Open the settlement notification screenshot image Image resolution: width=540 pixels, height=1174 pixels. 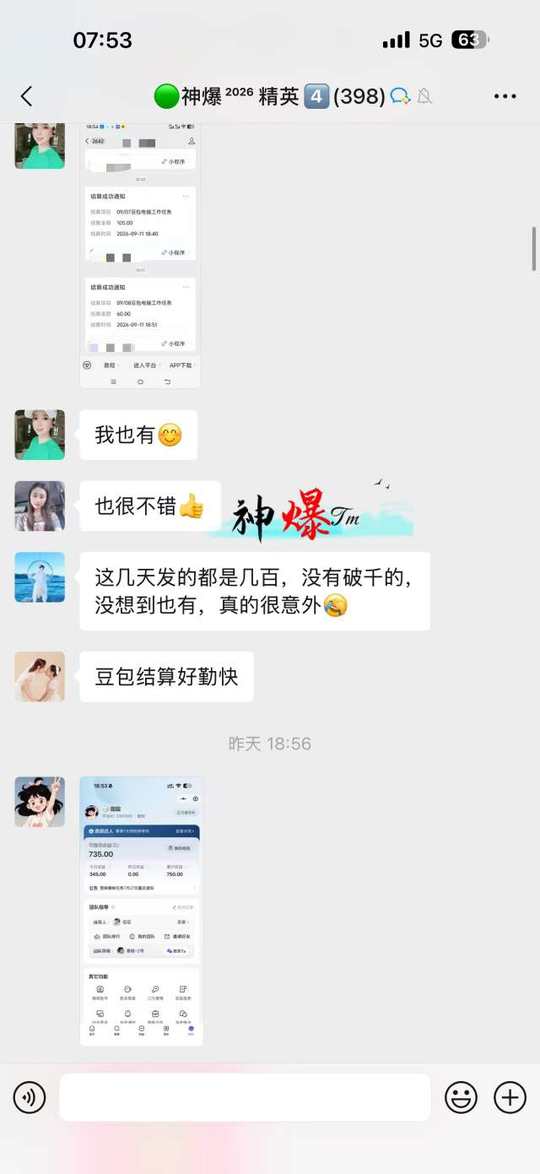(140, 255)
